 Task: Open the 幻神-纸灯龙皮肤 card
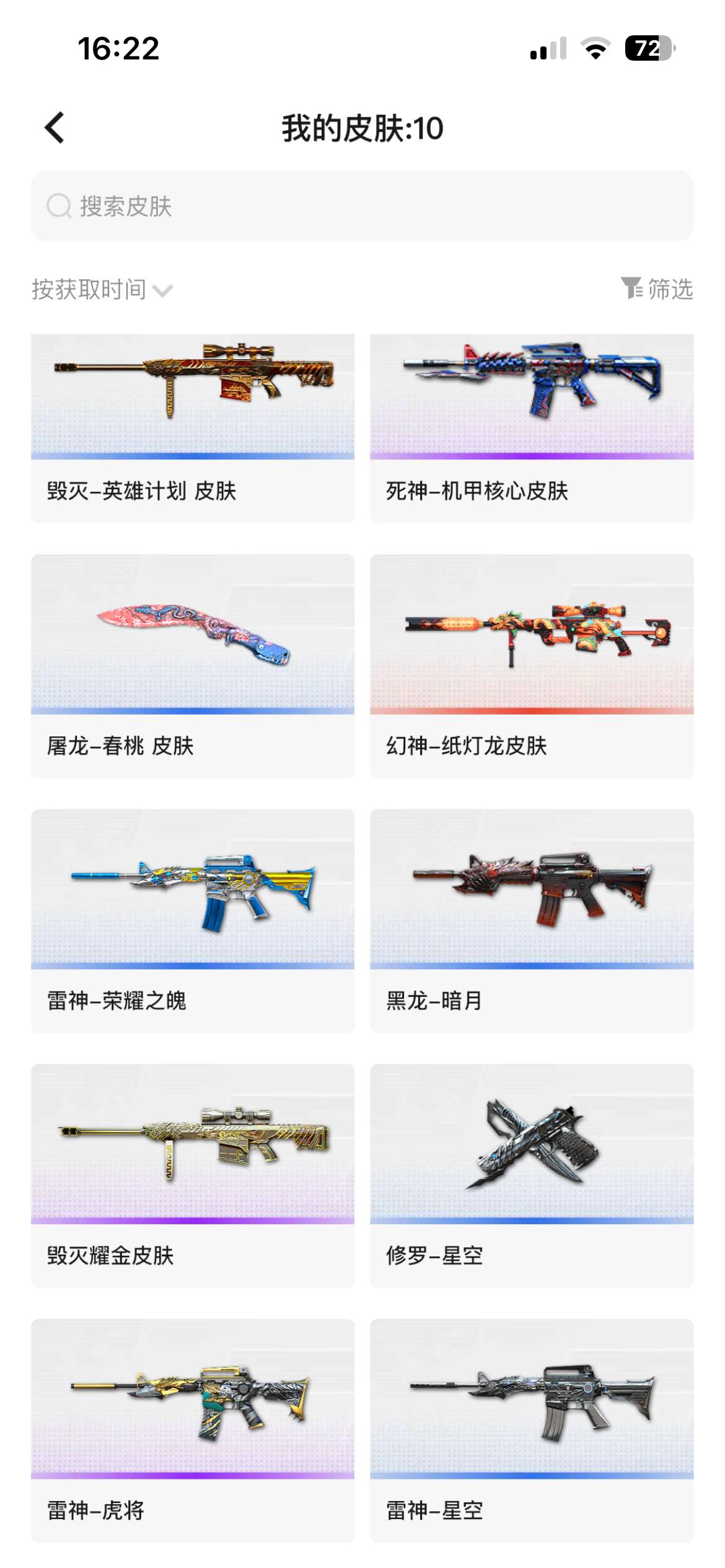pyautogui.click(x=532, y=666)
